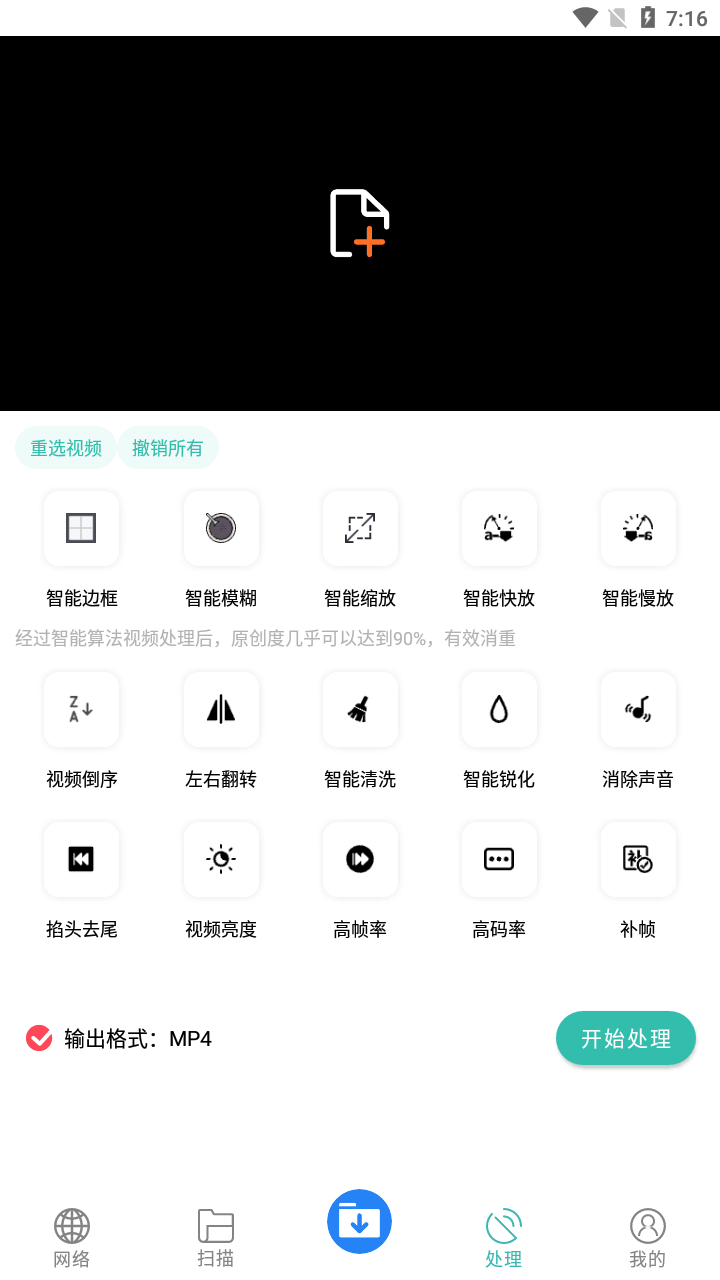Tap 开始处理 to start processing
Screen dimensions: 720x1280
pos(625,1038)
